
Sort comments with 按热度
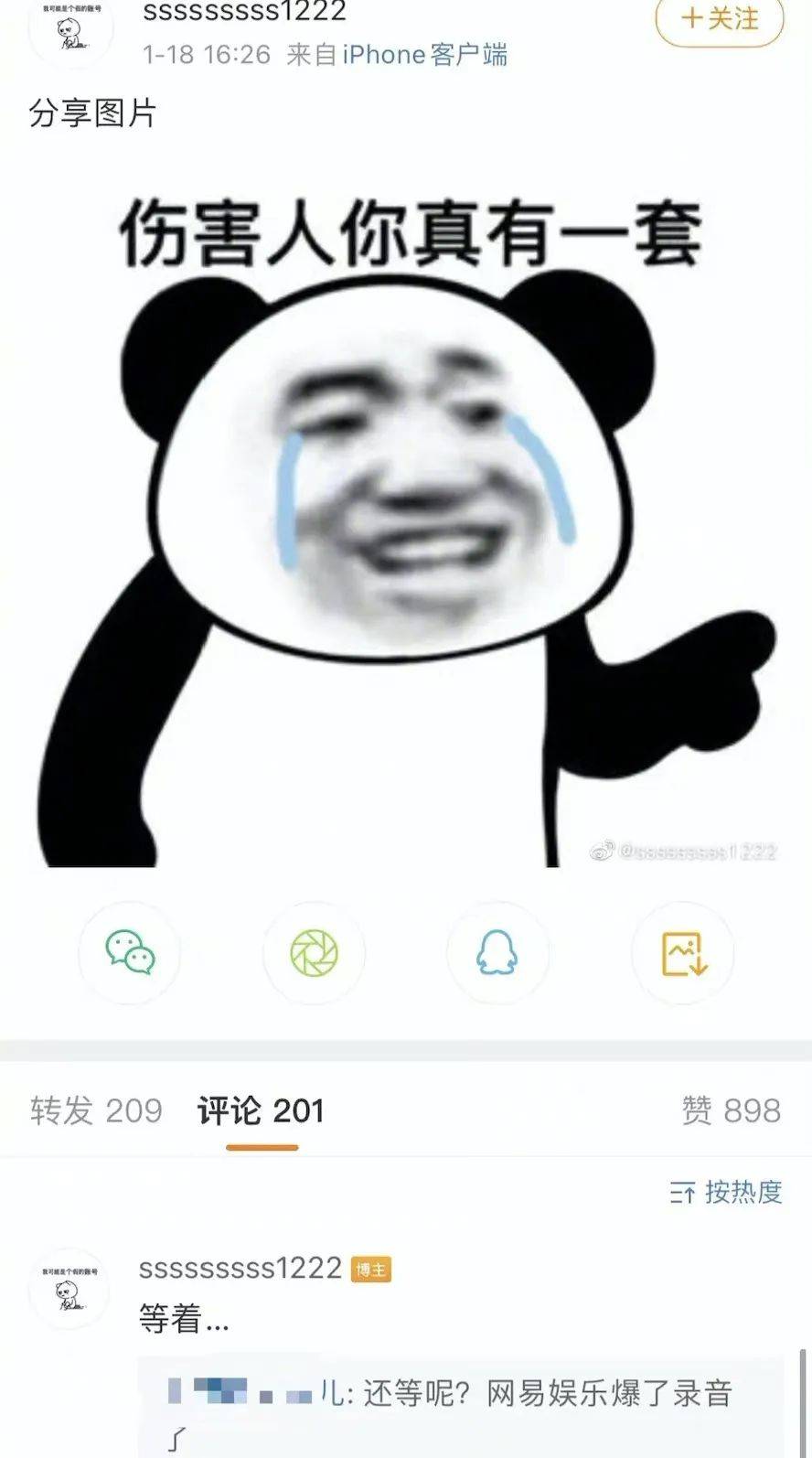click(726, 1192)
